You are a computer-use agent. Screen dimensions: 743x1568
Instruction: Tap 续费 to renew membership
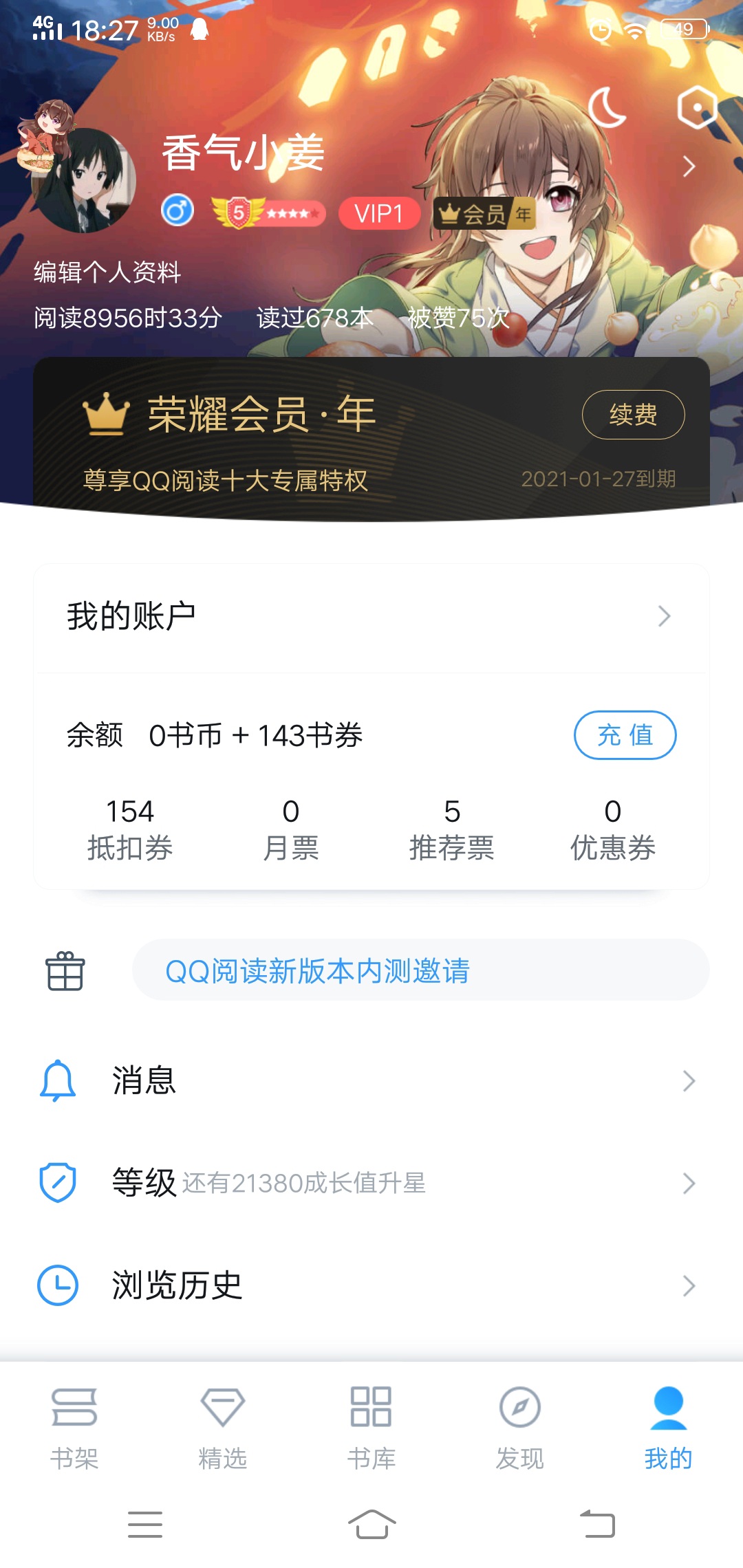tap(633, 415)
